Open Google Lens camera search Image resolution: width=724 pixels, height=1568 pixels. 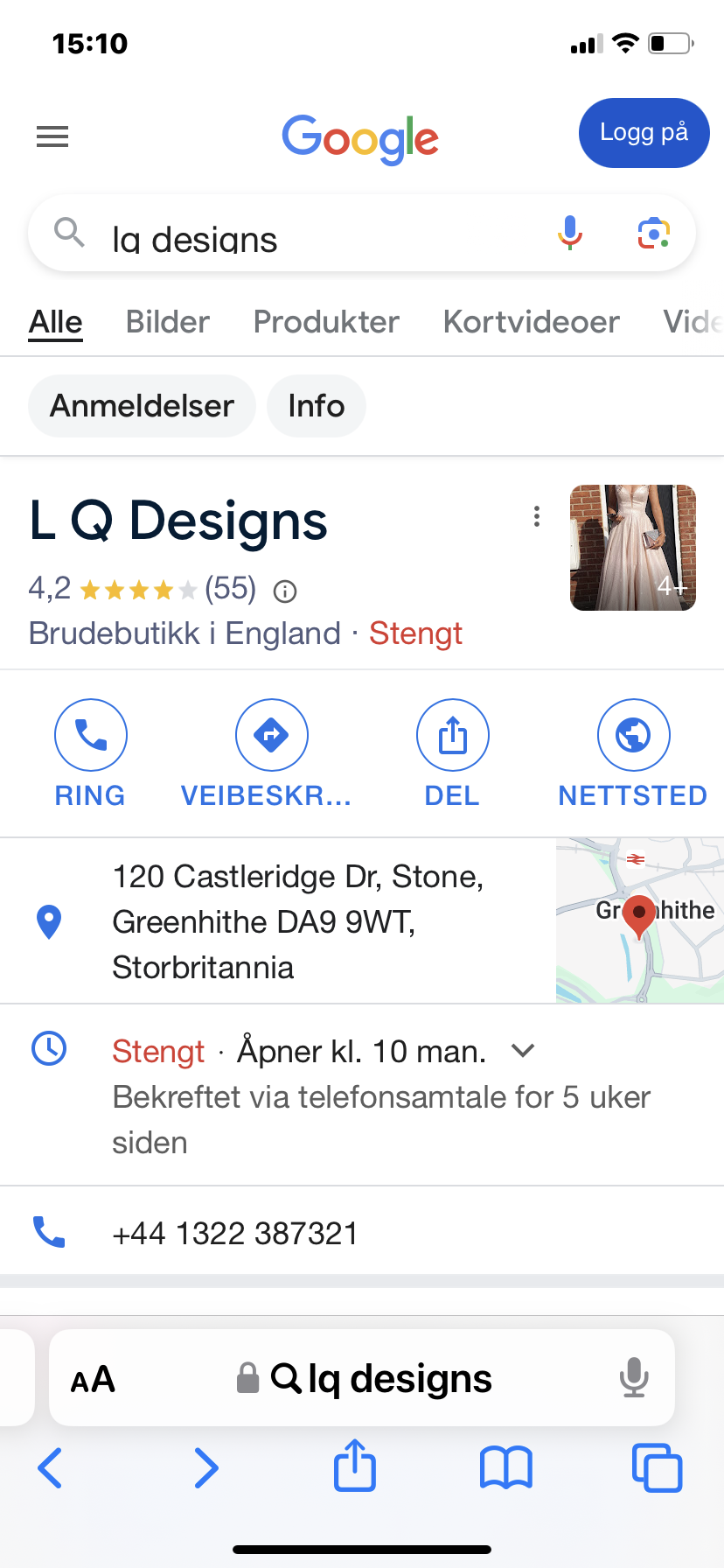click(652, 233)
